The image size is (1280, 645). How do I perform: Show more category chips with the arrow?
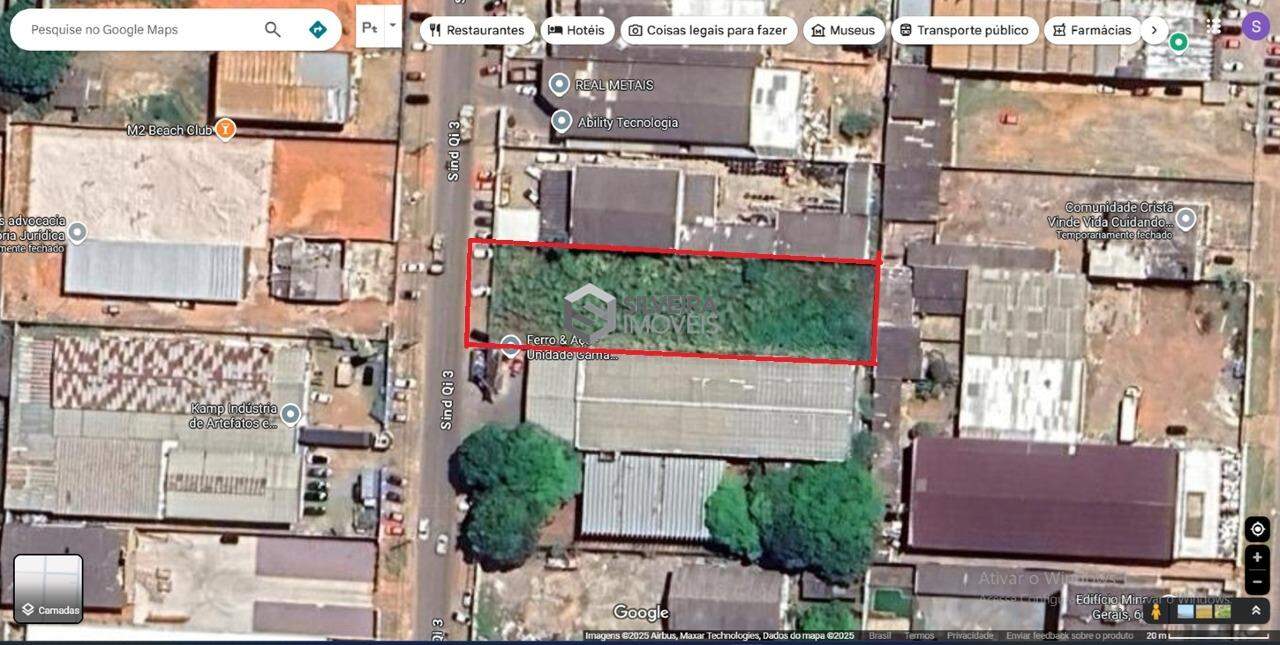[1154, 30]
